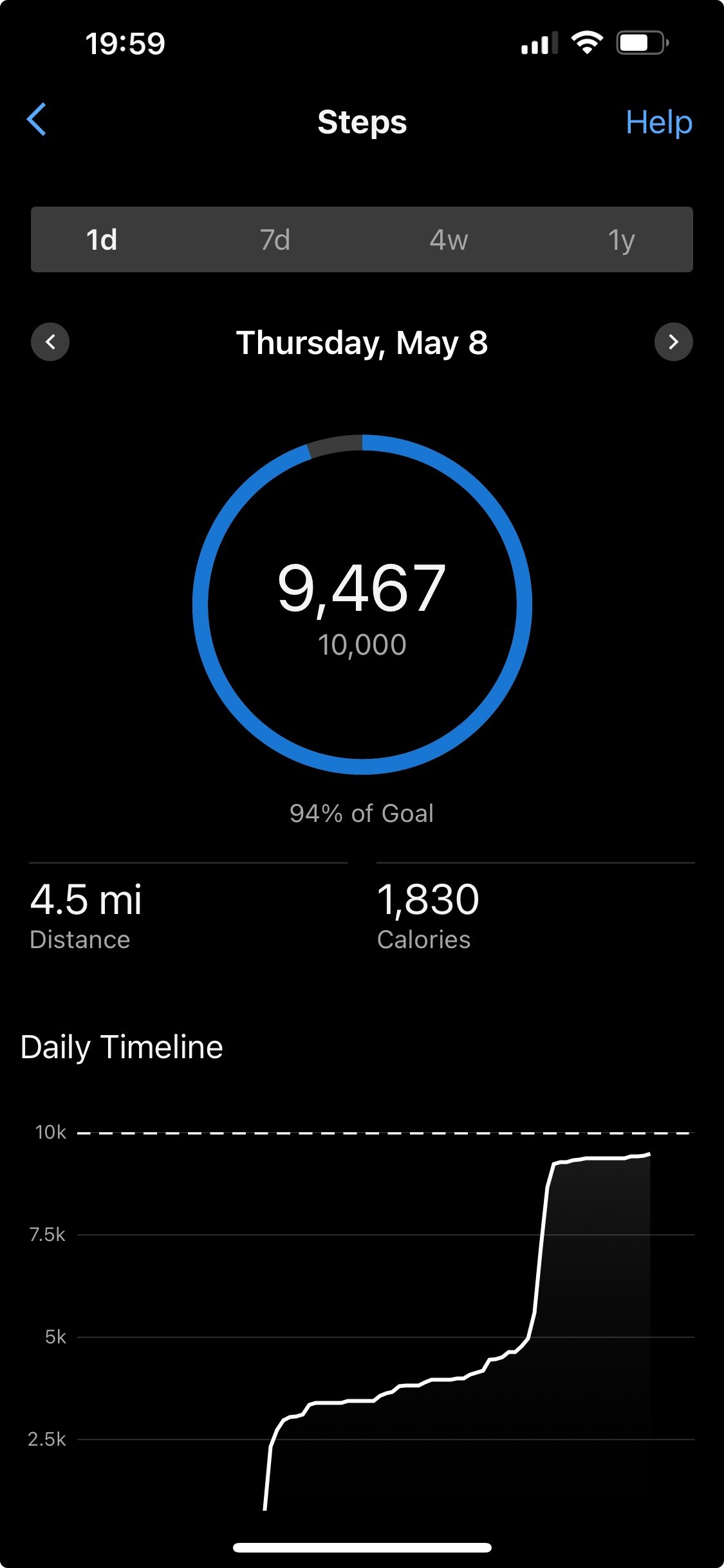
Task: Switch to the 7d view
Action: pos(275,240)
